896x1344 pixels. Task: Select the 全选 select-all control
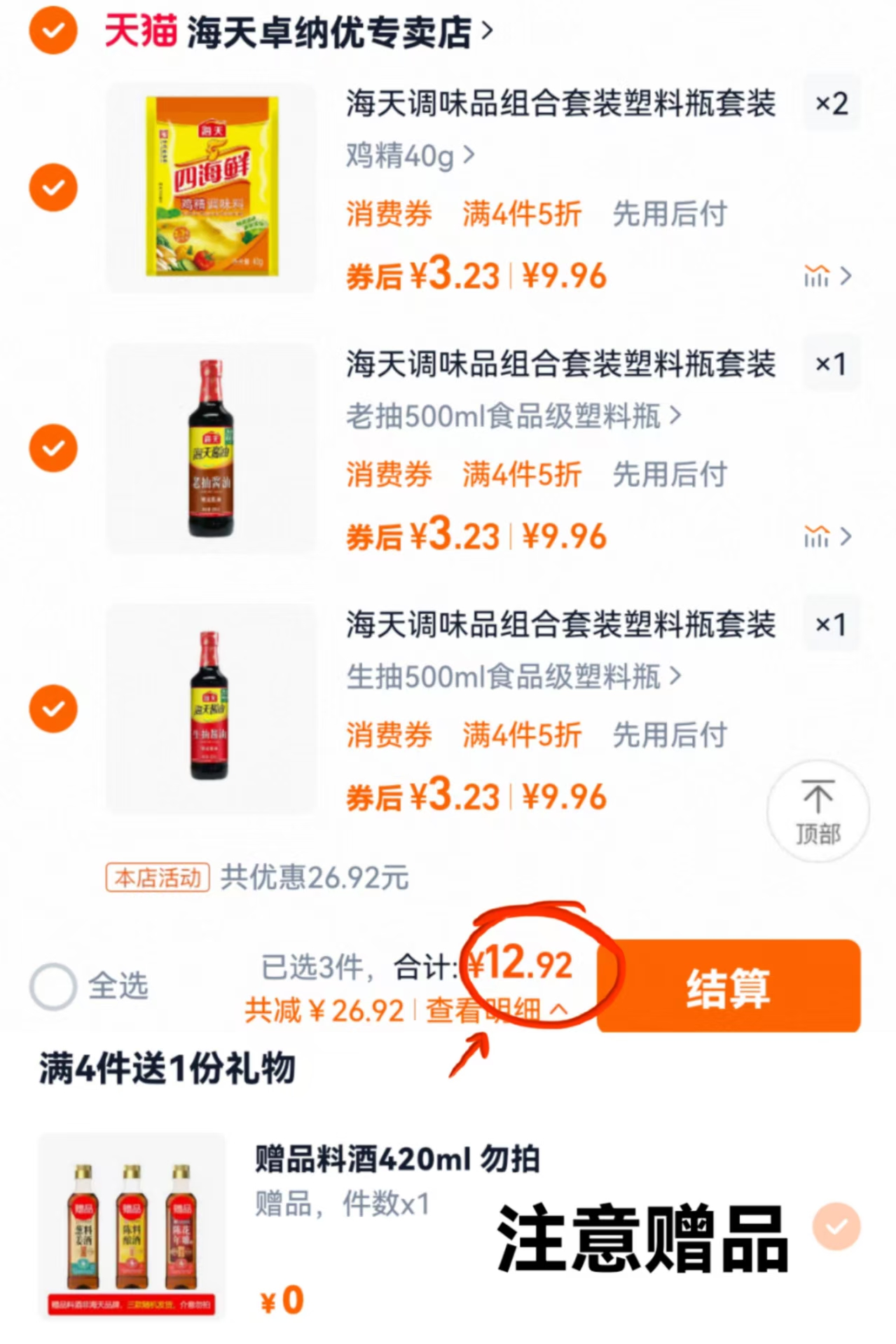click(53, 985)
